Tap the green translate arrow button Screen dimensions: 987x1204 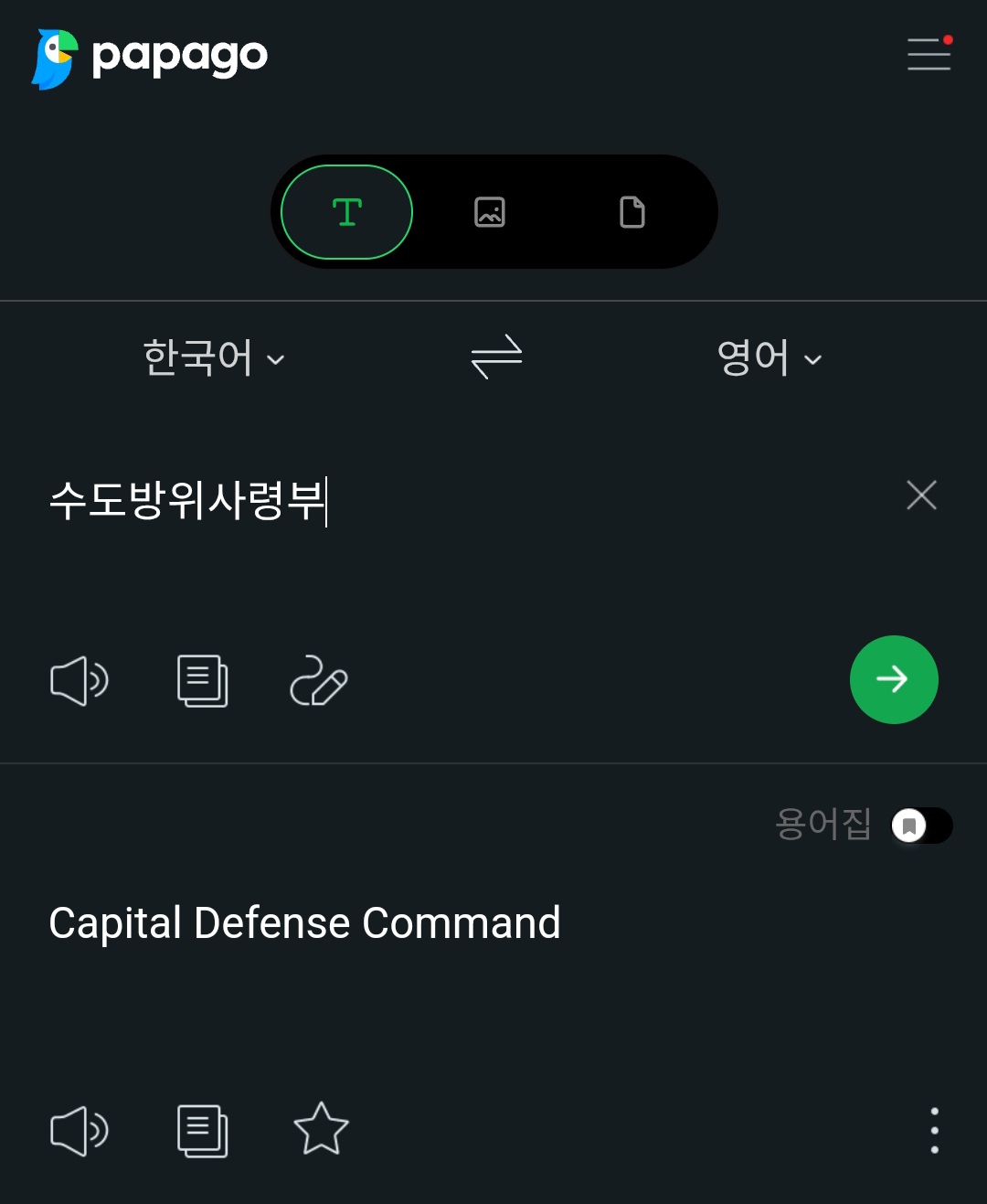[x=894, y=679]
